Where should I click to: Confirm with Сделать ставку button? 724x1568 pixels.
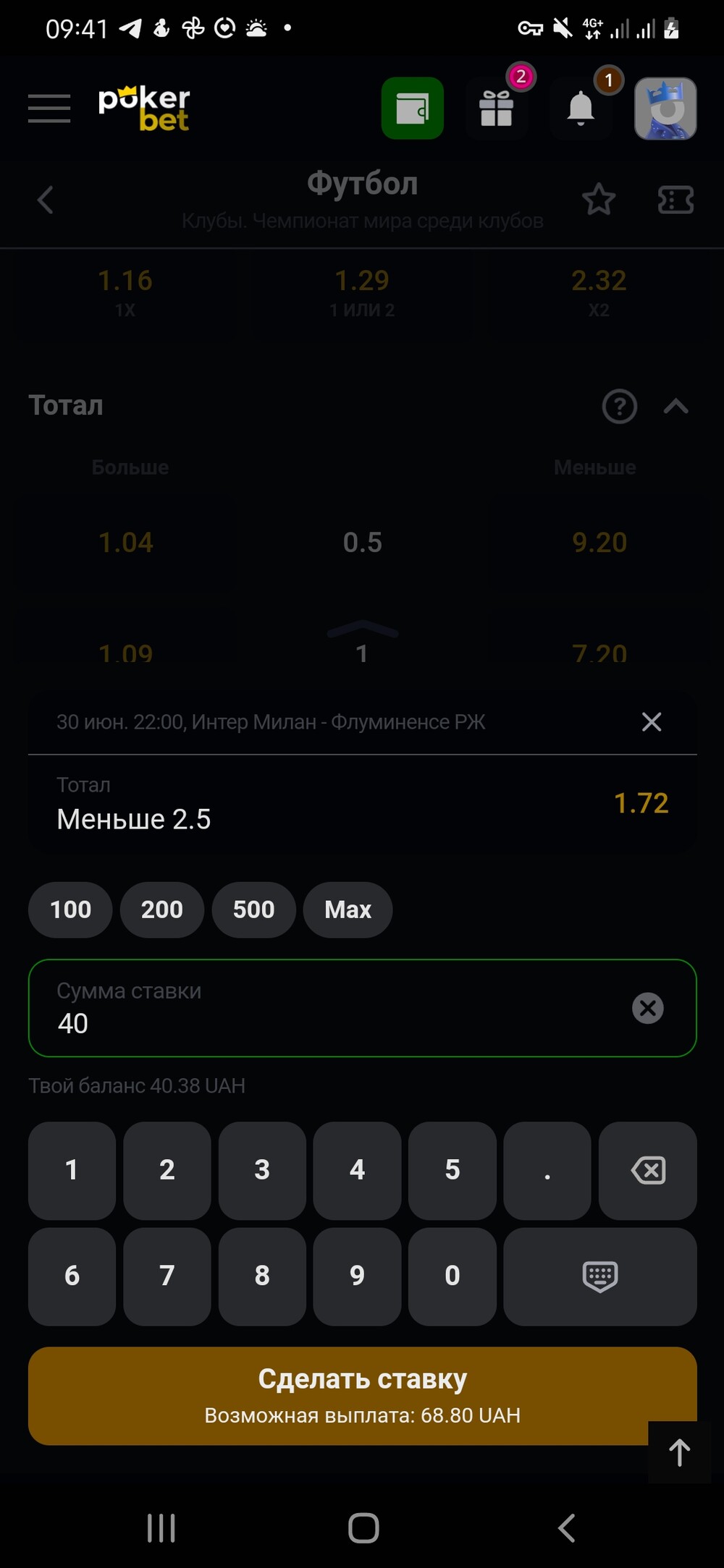[x=362, y=1396]
